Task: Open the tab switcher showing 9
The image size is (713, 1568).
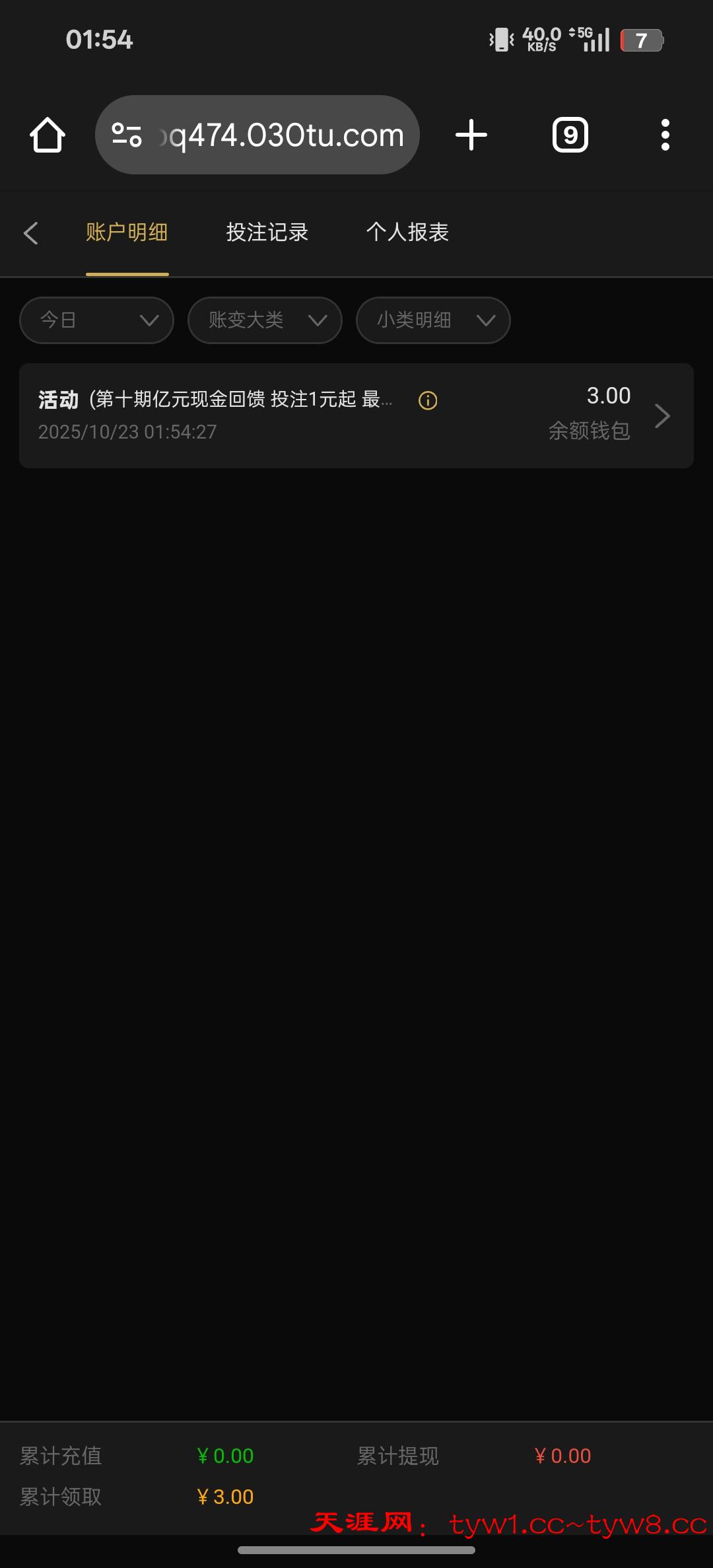Action: 570,135
